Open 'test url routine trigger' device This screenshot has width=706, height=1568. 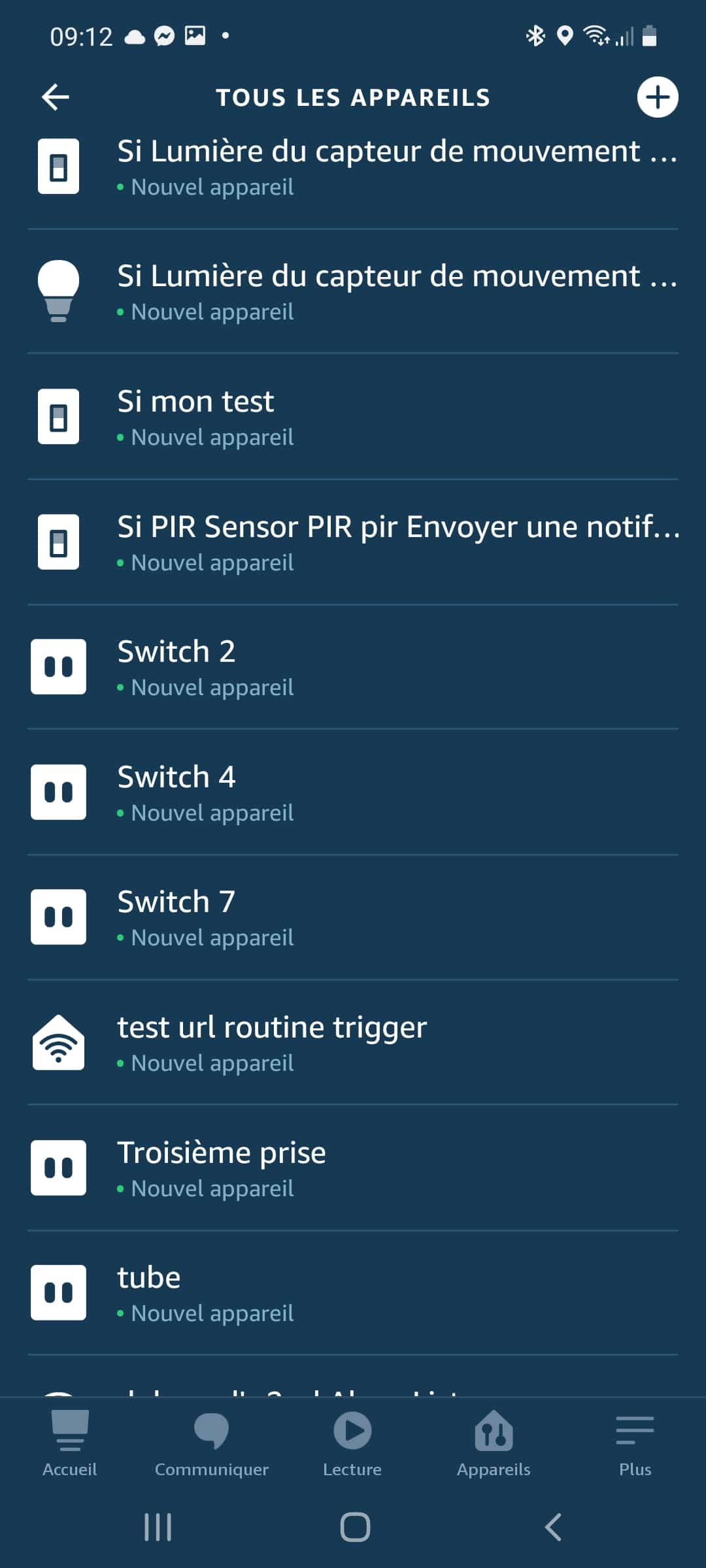point(353,1043)
